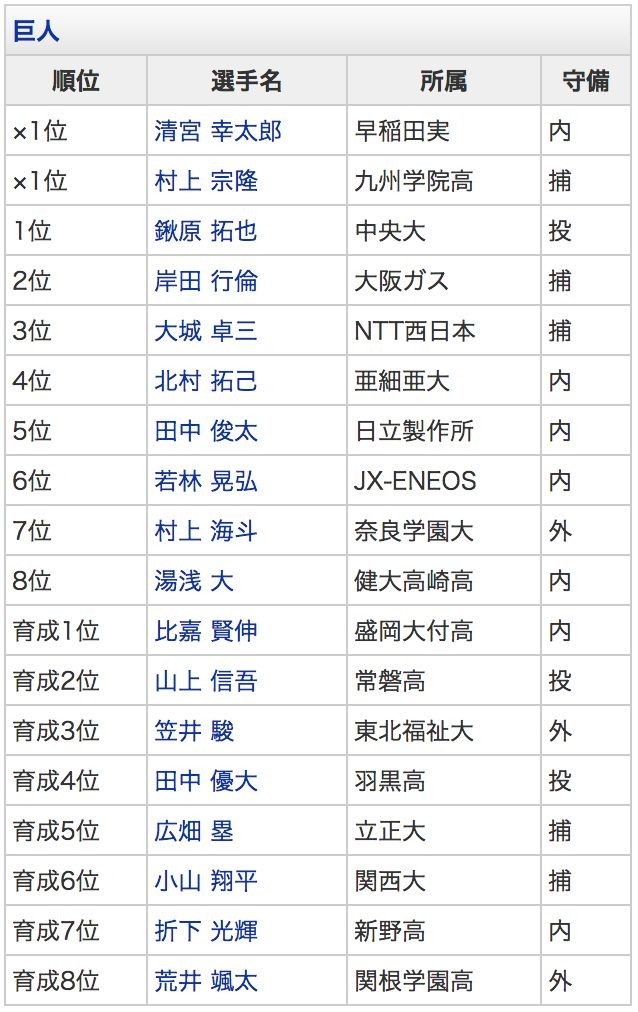The height and width of the screenshot is (1012, 638).
Task: Tap the 田中 俊太 link
Action: (206, 432)
